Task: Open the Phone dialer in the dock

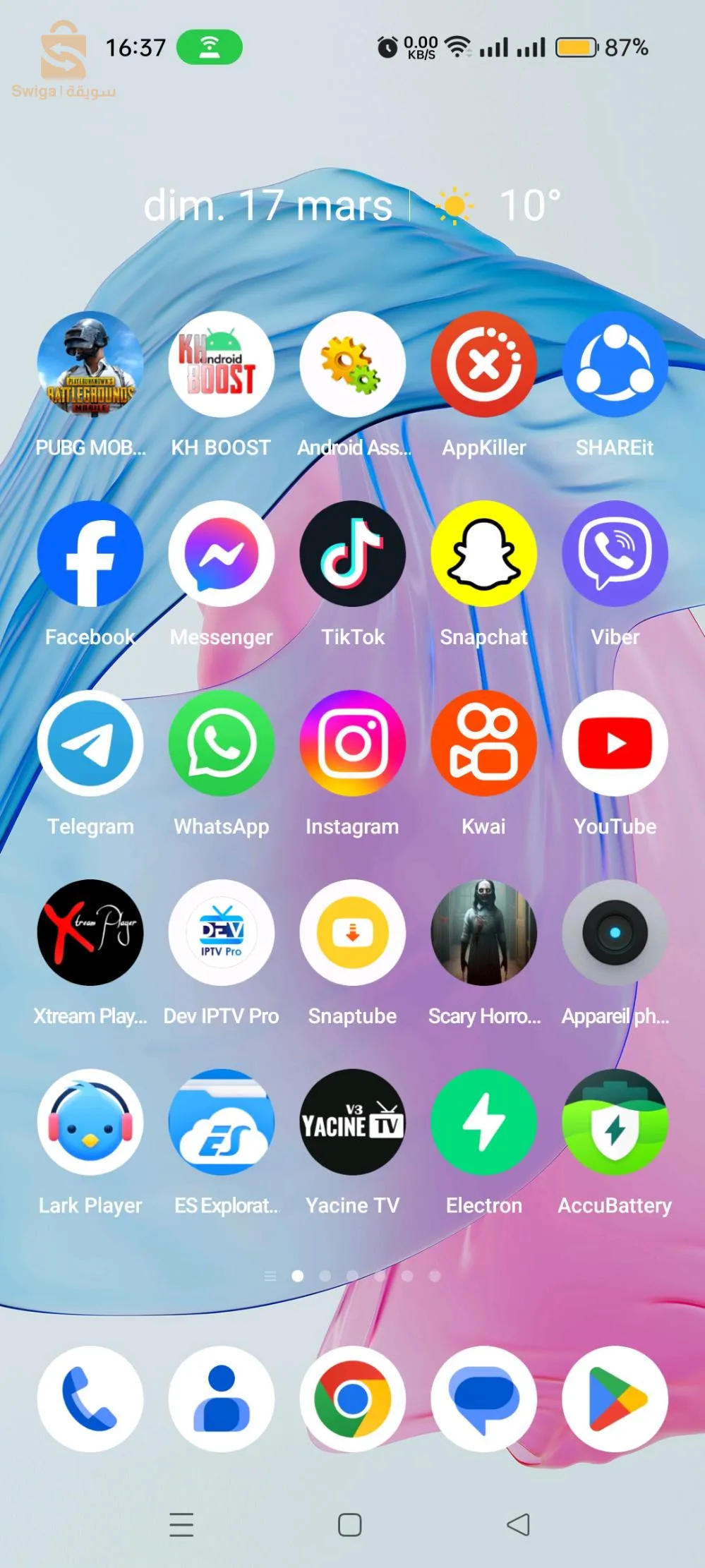Action: point(90,1399)
